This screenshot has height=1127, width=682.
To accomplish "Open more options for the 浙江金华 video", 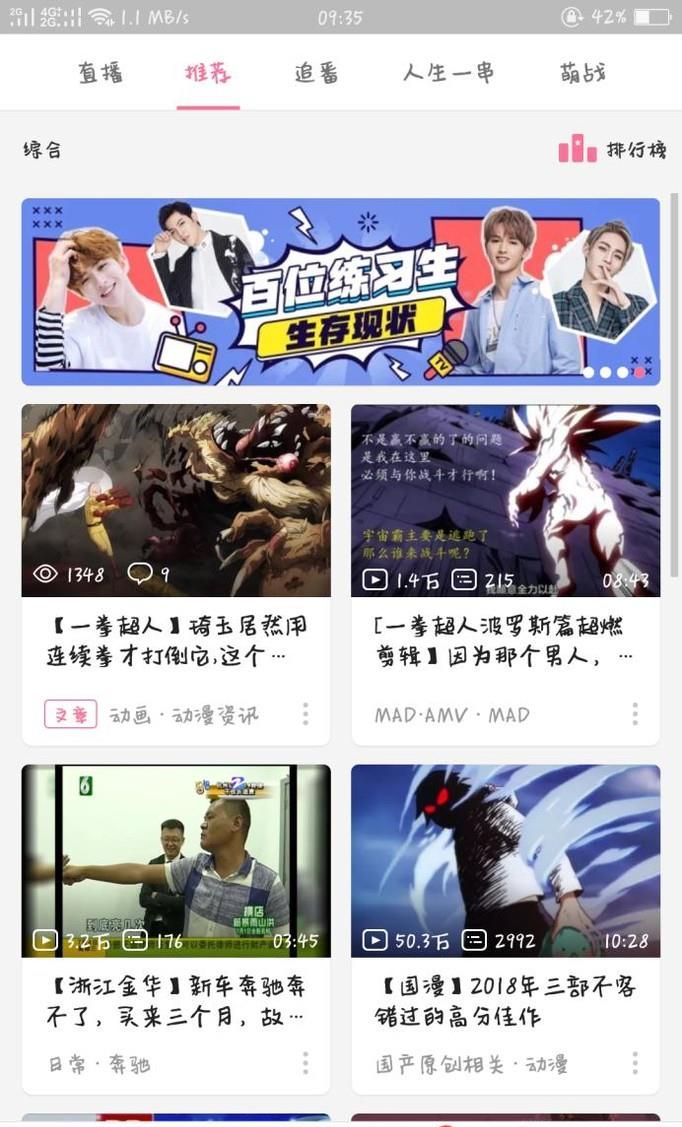I will [305, 1063].
